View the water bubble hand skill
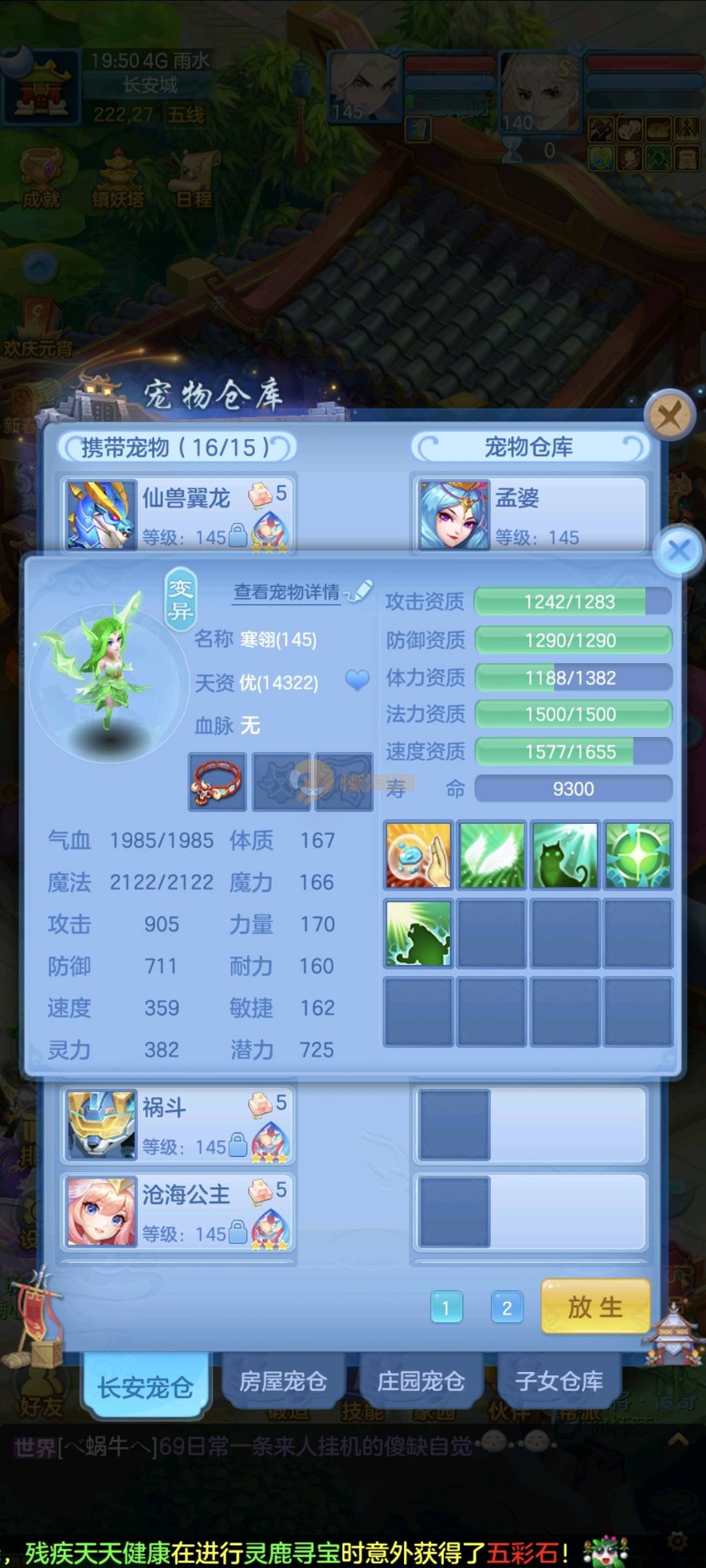 click(418, 855)
